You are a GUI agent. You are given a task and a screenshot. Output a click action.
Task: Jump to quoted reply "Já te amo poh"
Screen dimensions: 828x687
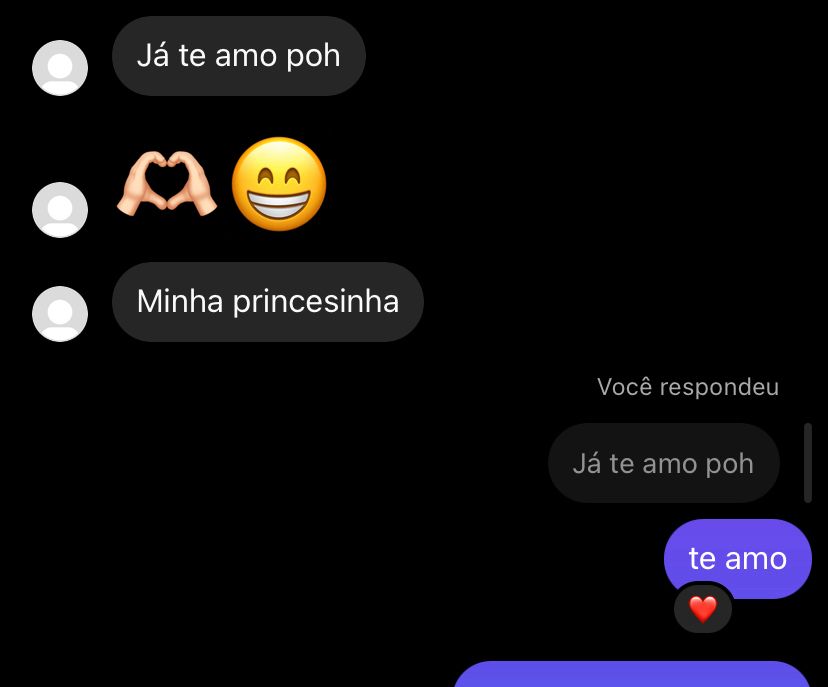(x=663, y=463)
